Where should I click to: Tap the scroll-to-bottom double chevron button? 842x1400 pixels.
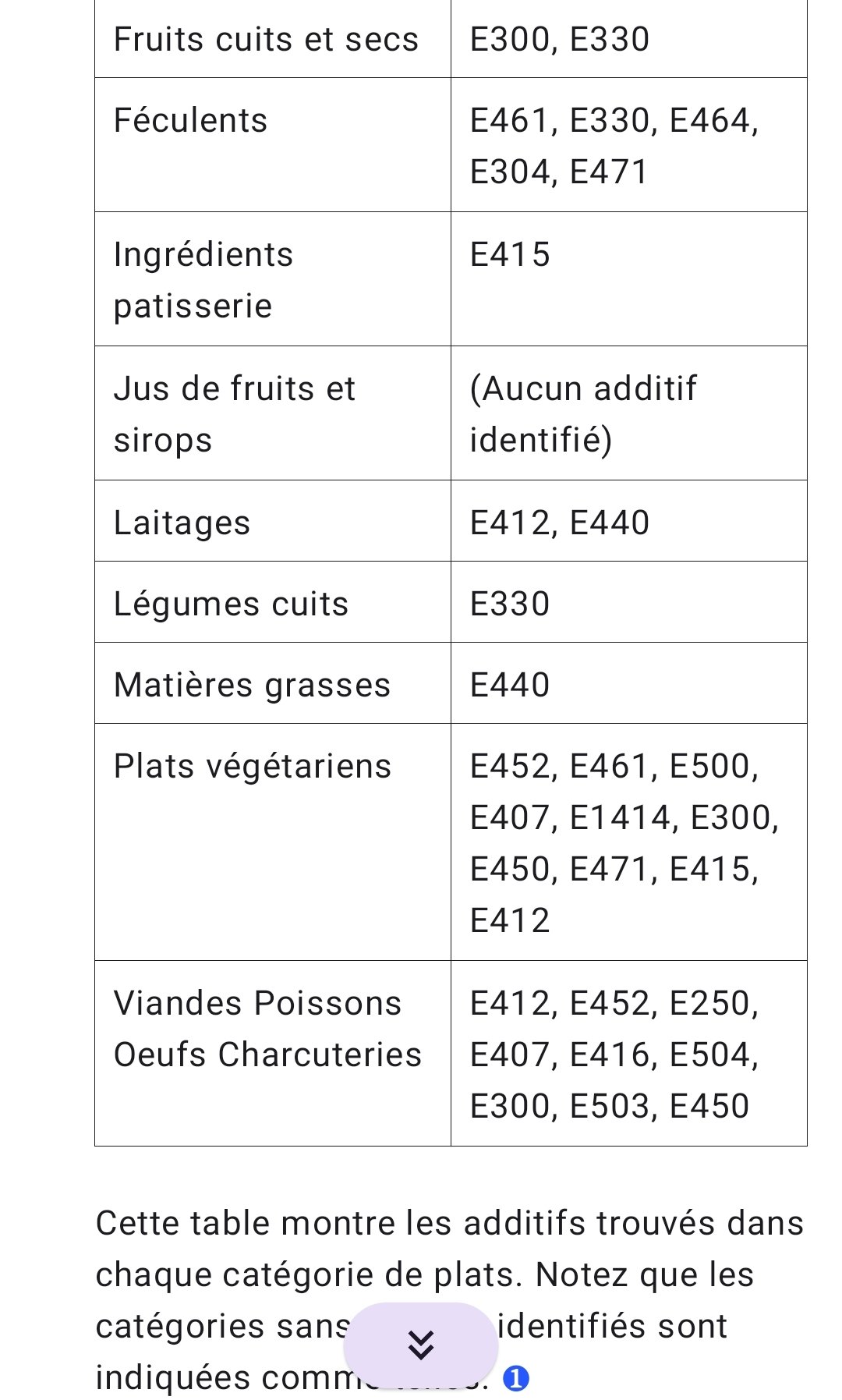tap(421, 1345)
